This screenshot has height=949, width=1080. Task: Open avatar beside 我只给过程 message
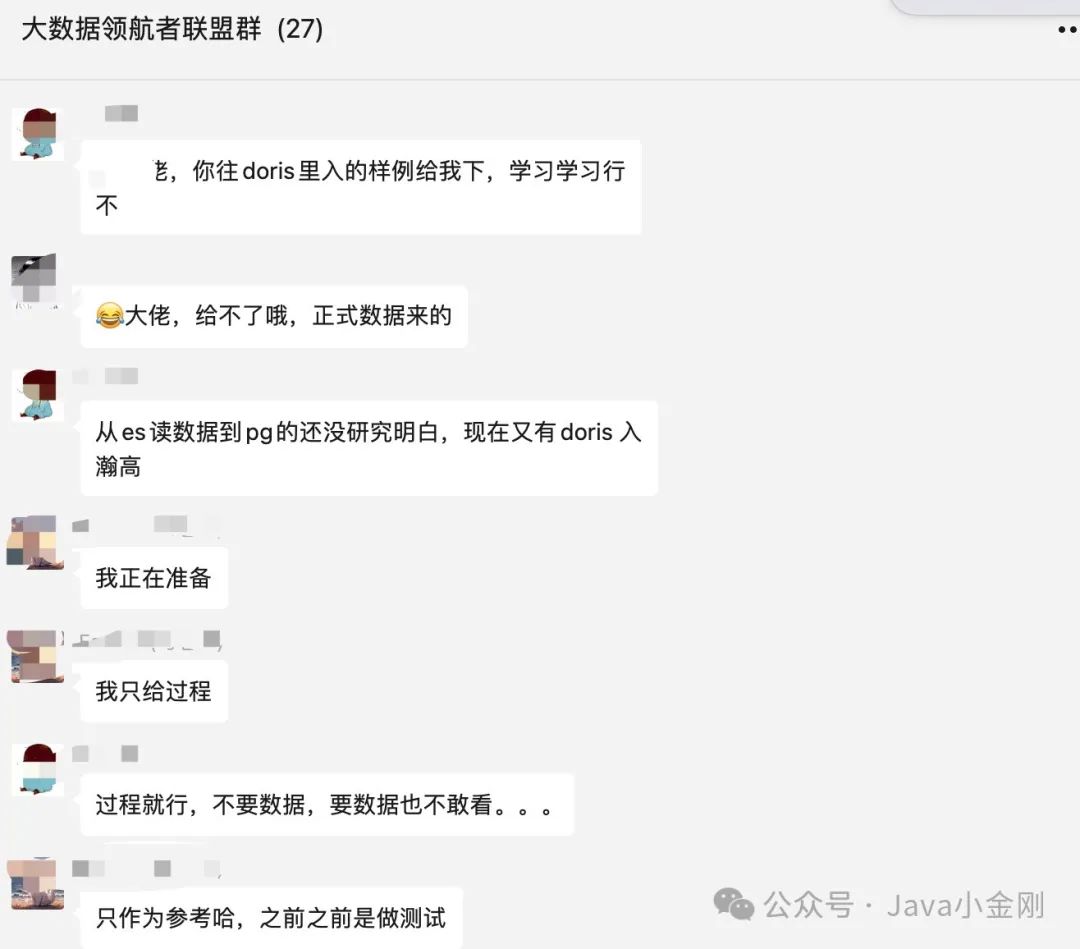(35, 656)
